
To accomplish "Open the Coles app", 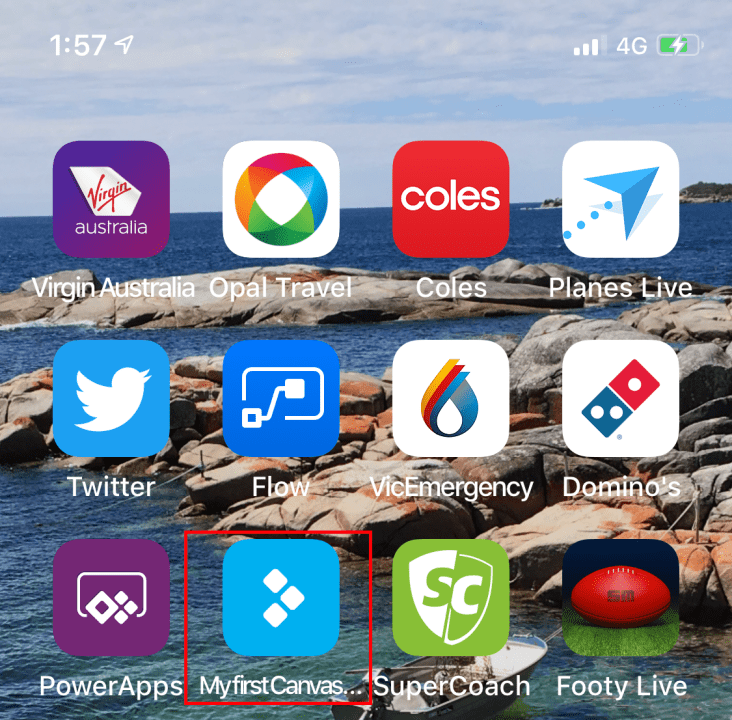I will click(x=451, y=199).
